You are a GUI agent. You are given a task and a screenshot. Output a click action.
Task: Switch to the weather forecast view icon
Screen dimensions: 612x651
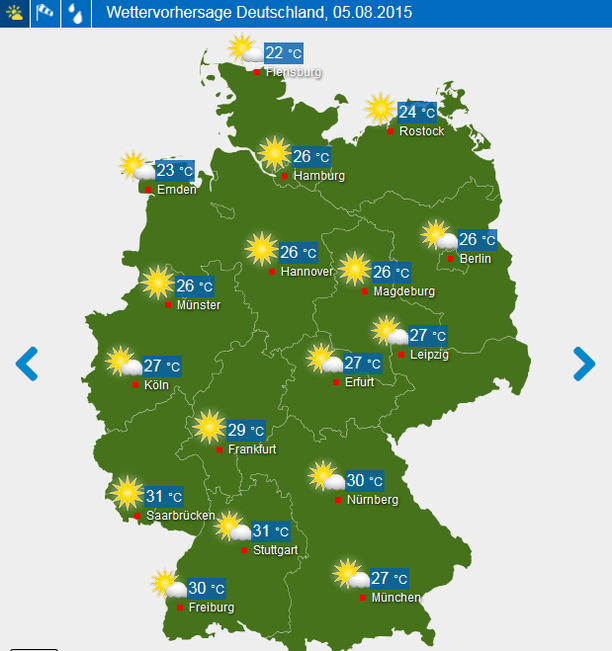[x=15, y=14]
